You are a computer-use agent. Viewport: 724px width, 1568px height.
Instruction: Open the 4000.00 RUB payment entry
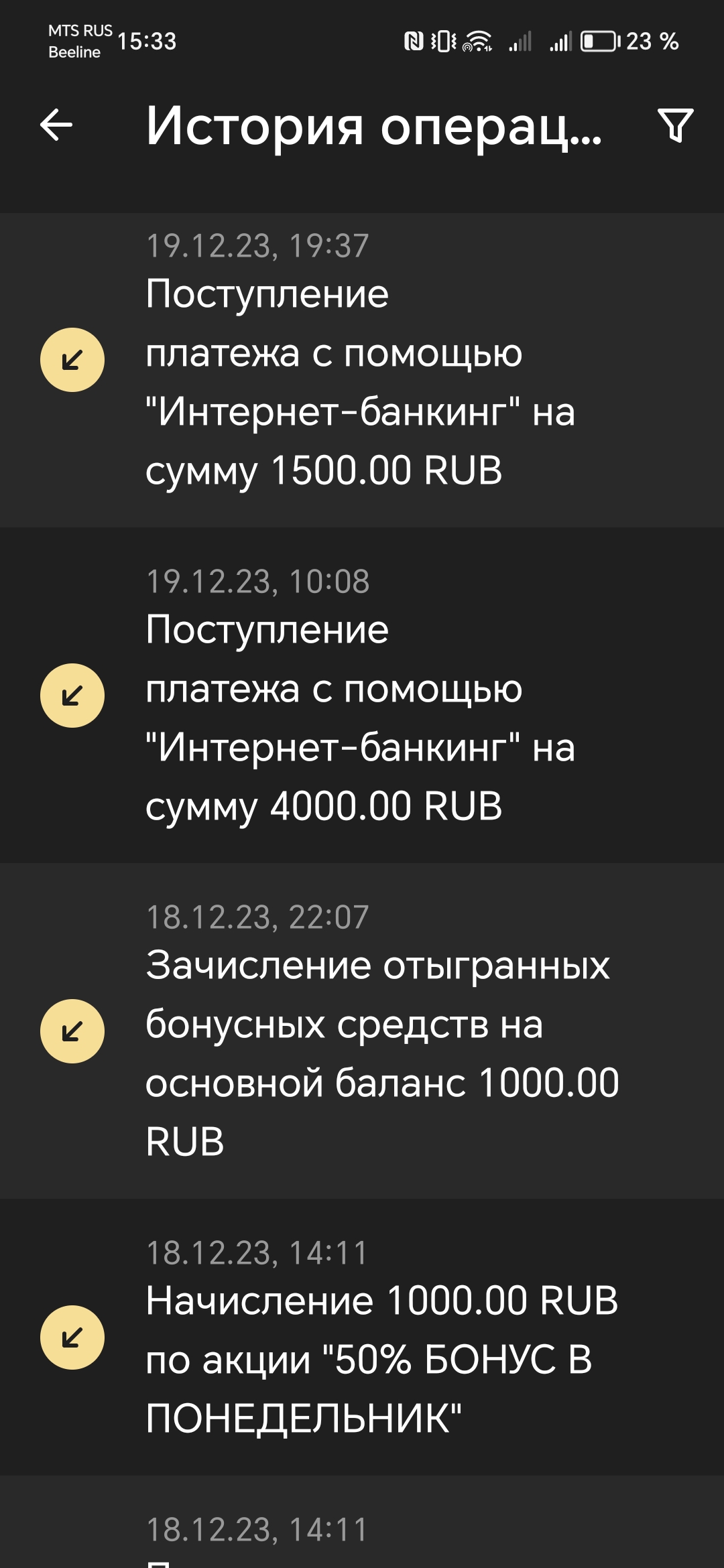[362, 695]
